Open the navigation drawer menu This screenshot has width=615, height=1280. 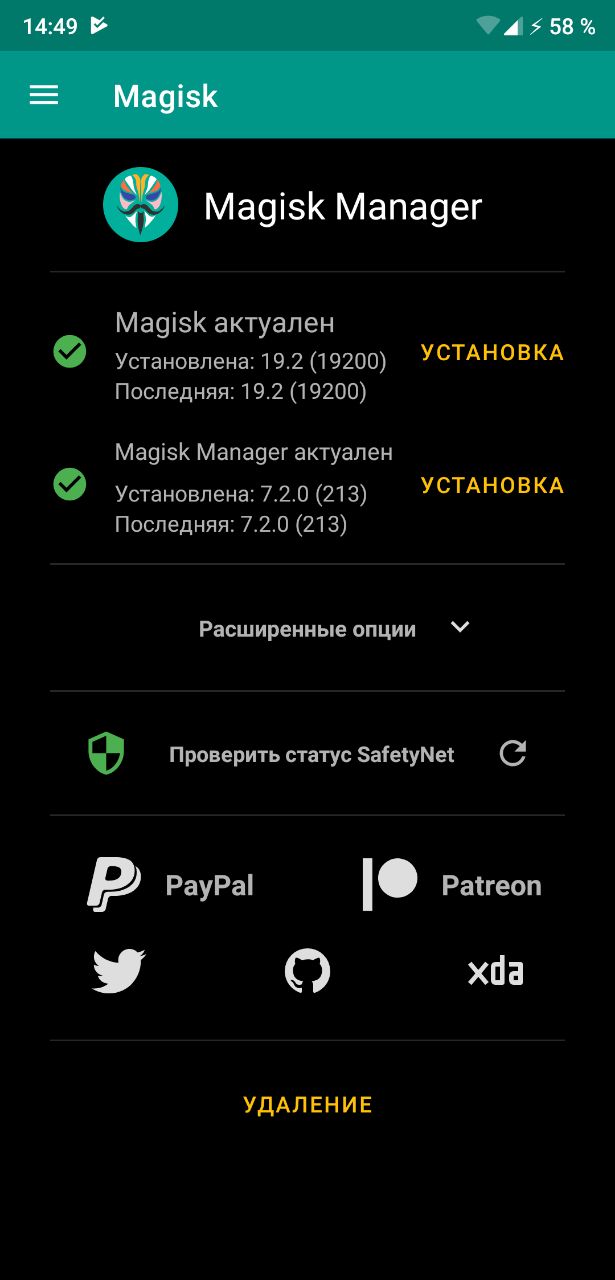tap(44, 95)
